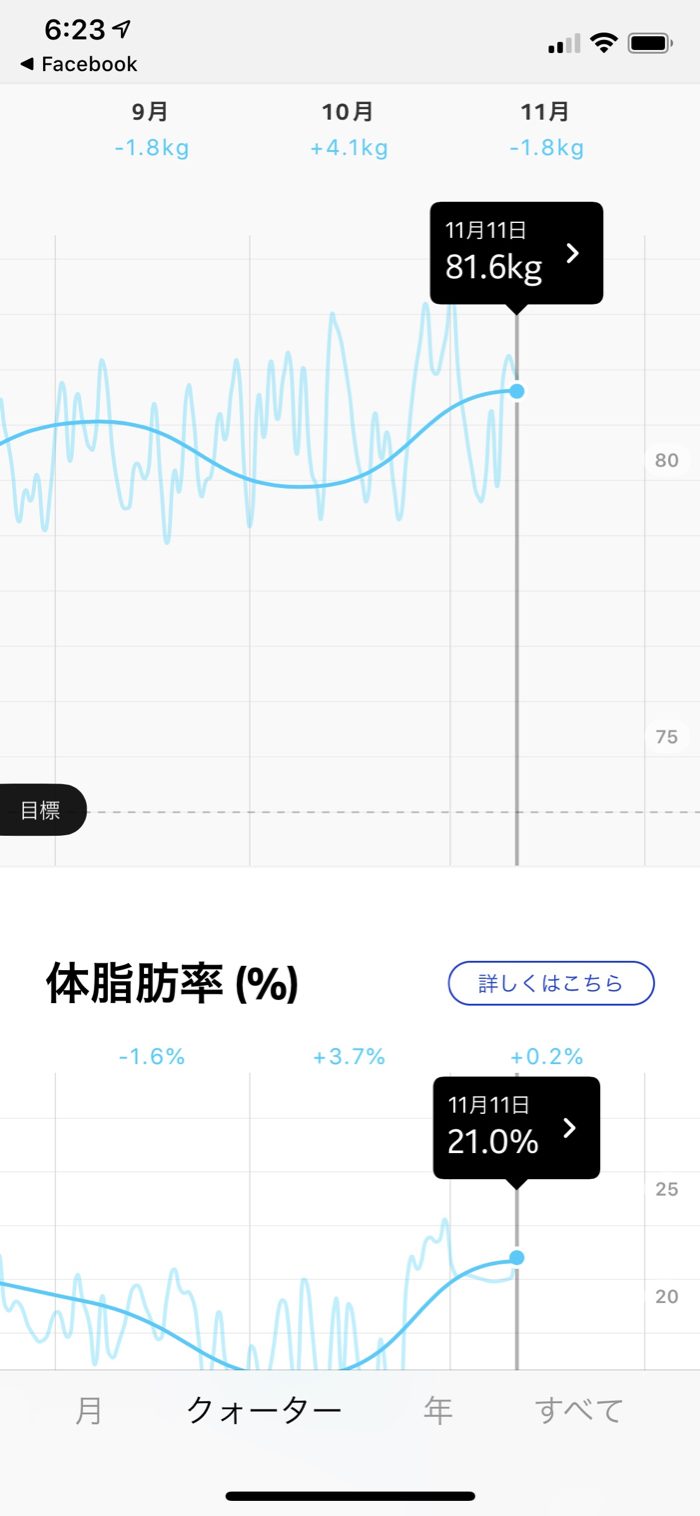Open the 21.0% body fat entry details

pos(516,1128)
